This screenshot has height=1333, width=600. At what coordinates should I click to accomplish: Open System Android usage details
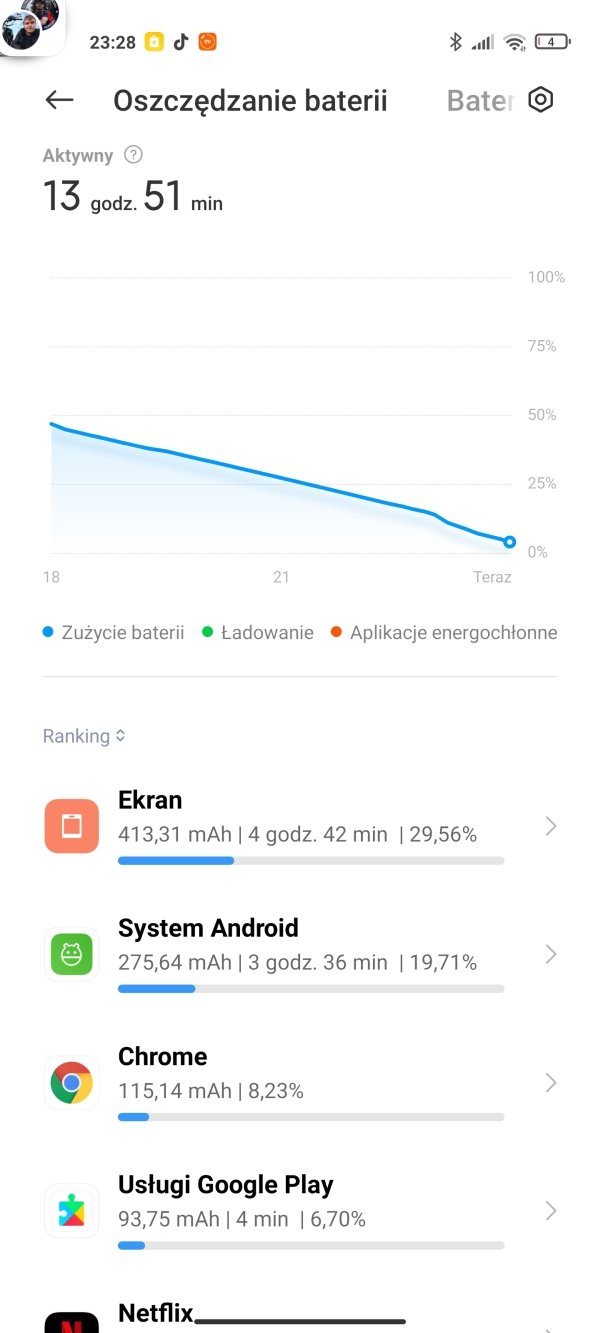click(300, 955)
